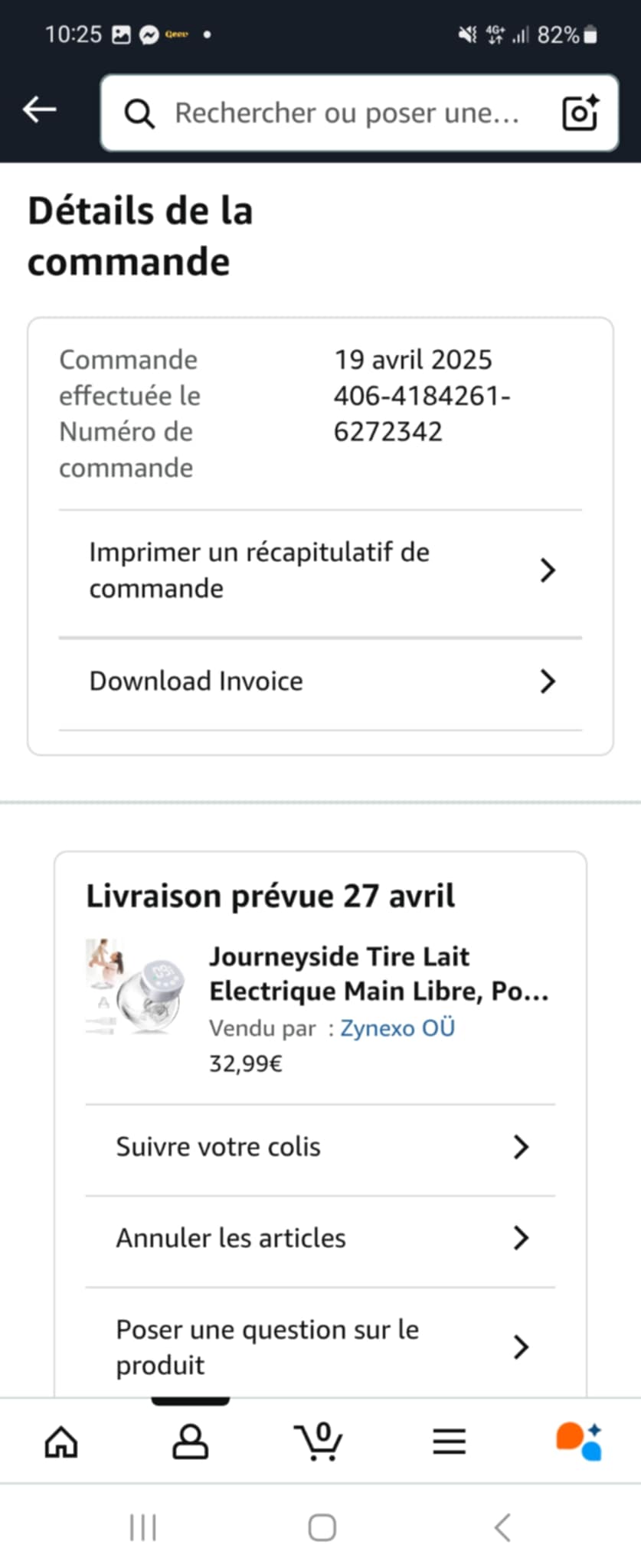
Task: Choose Suivre votre colis
Action: point(320,1147)
